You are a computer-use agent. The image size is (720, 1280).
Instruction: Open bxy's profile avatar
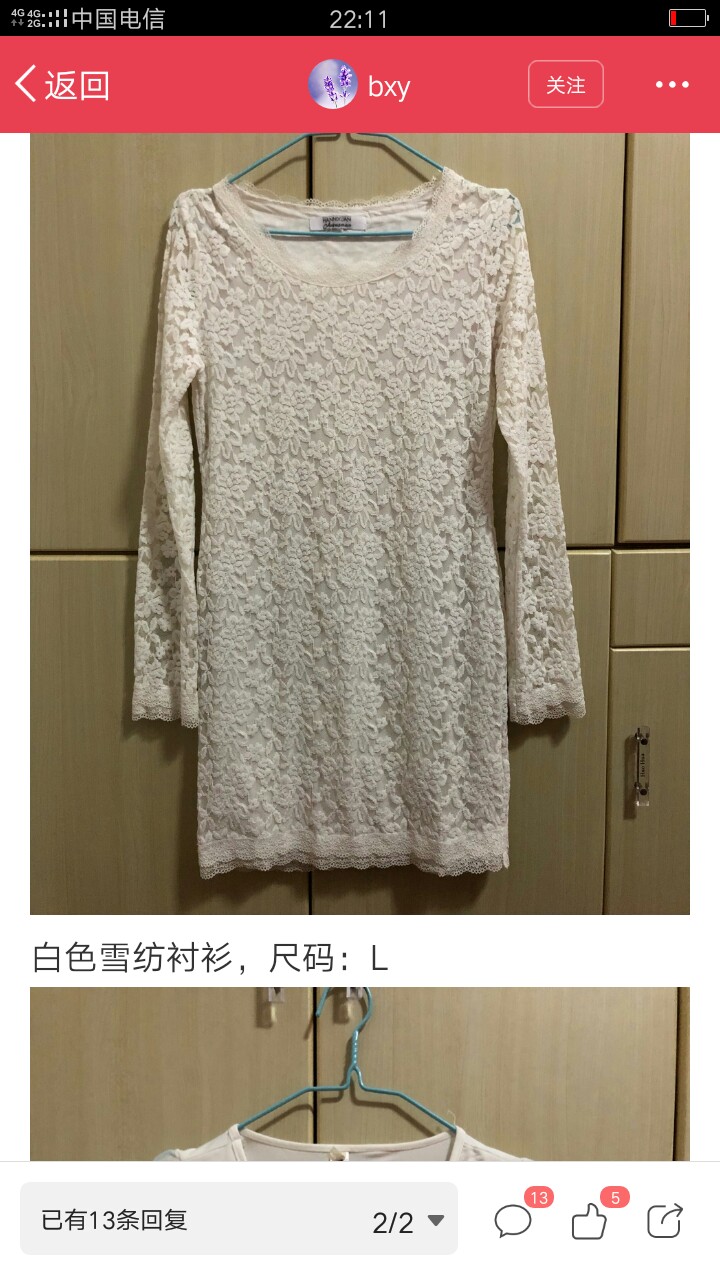(333, 84)
